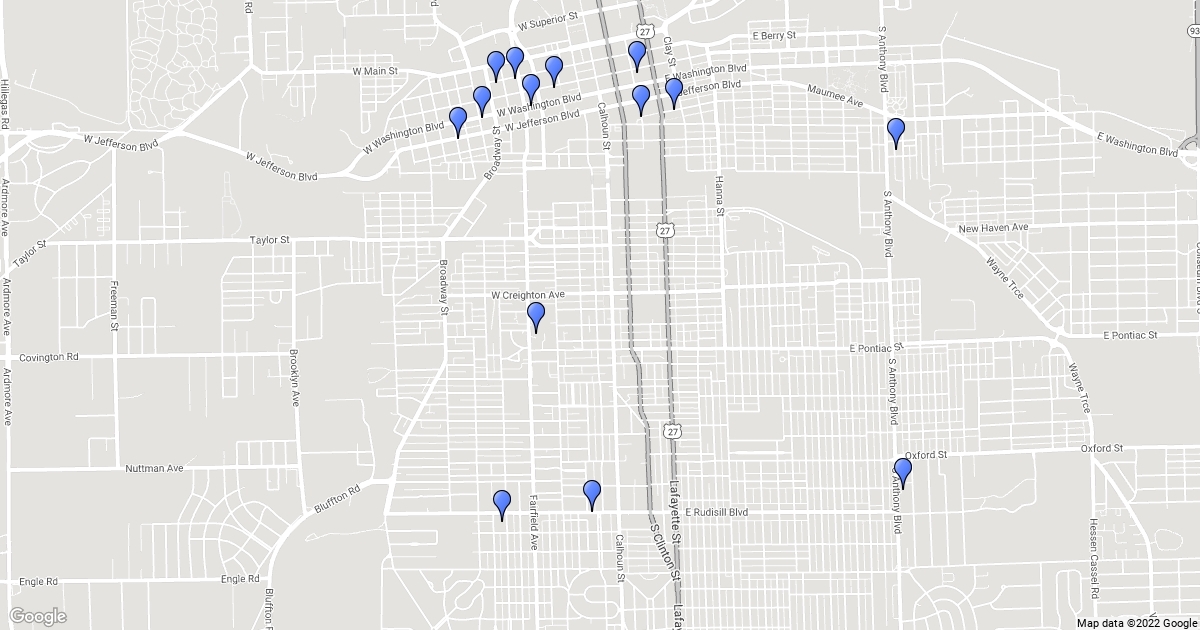Image resolution: width=1200 pixels, height=630 pixels.
Task: Open the pin at Oxford St and S Anthony Blvd
Action: [x=903, y=471]
